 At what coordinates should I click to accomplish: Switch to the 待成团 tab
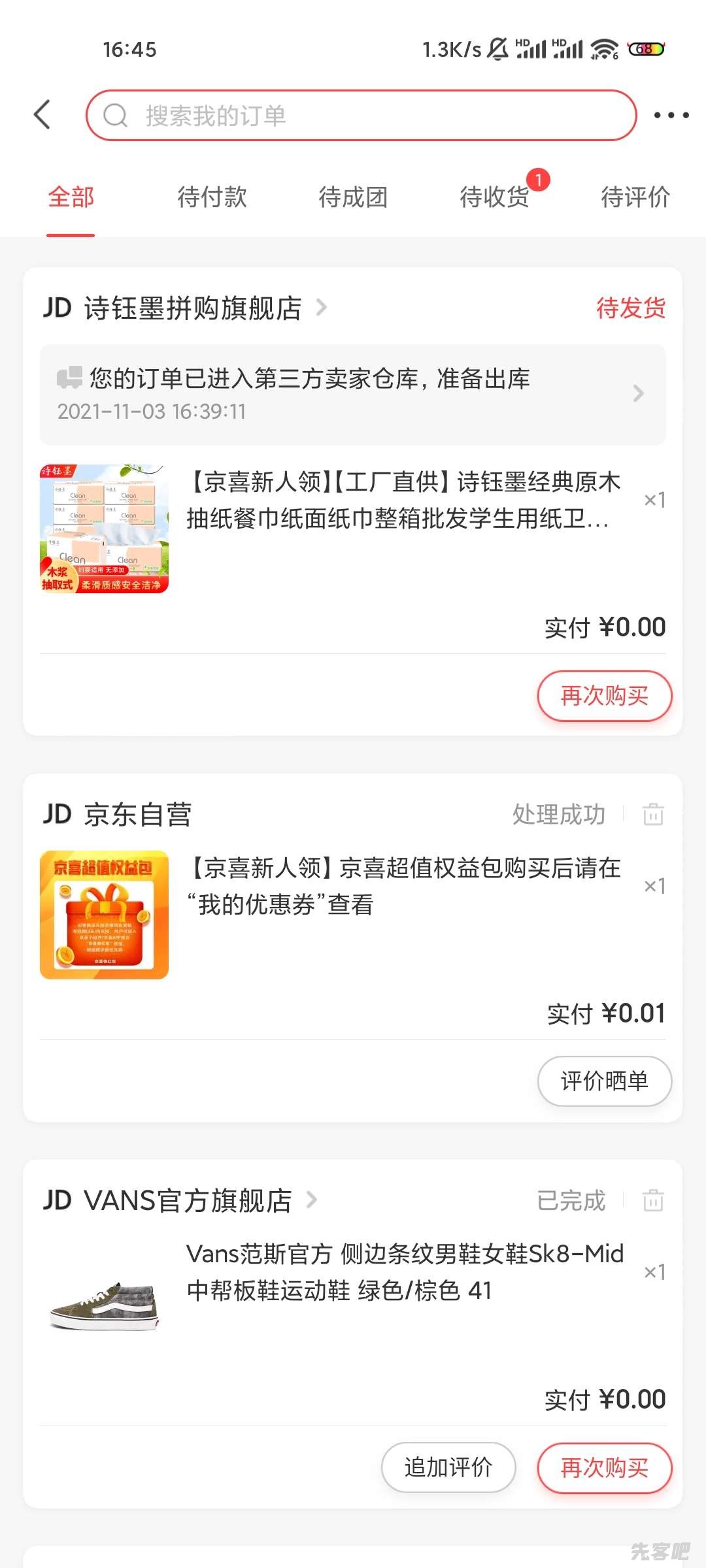pos(353,197)
